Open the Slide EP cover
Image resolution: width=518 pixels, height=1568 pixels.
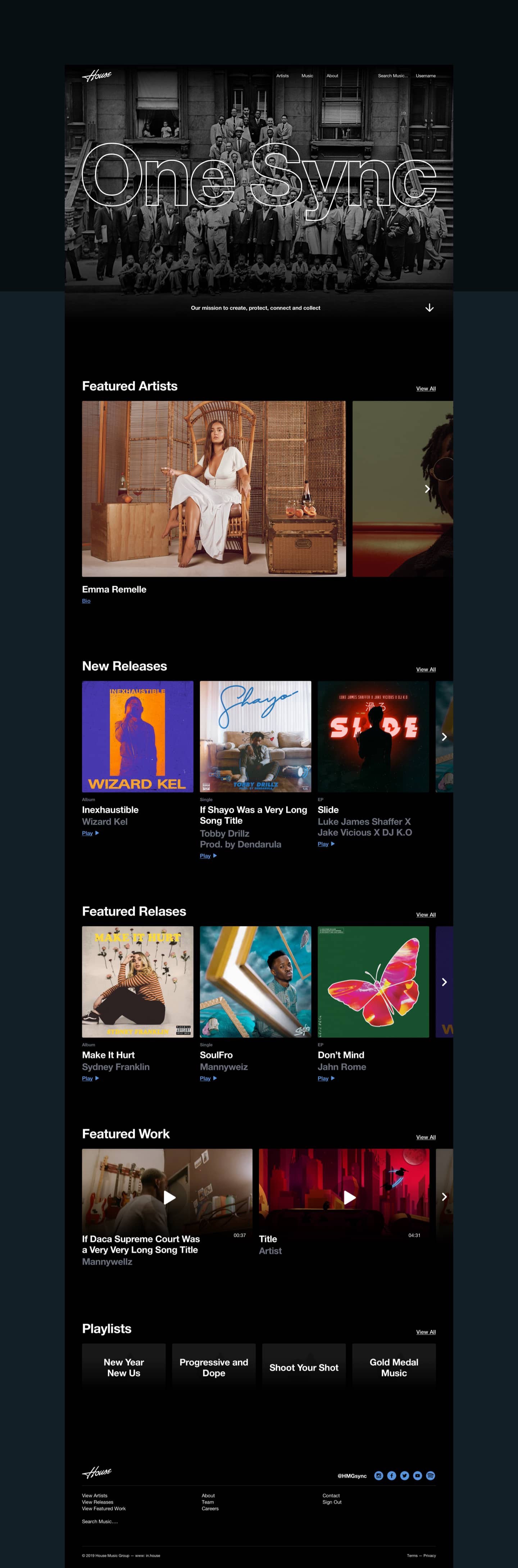[373, 737]
